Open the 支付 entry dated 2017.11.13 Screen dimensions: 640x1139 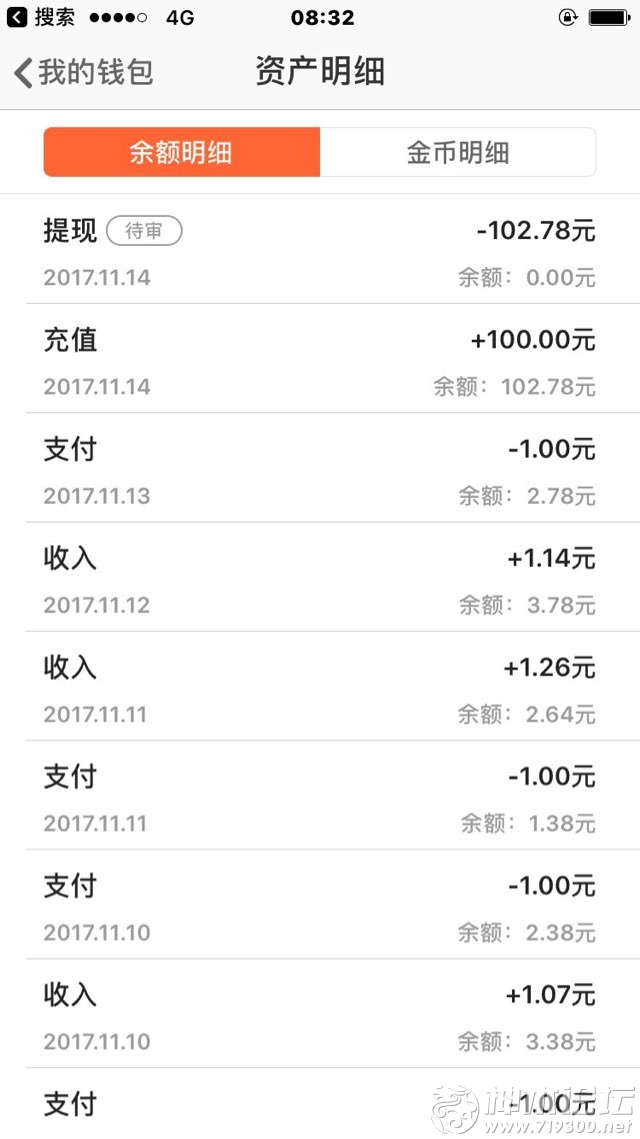point(320,468)
